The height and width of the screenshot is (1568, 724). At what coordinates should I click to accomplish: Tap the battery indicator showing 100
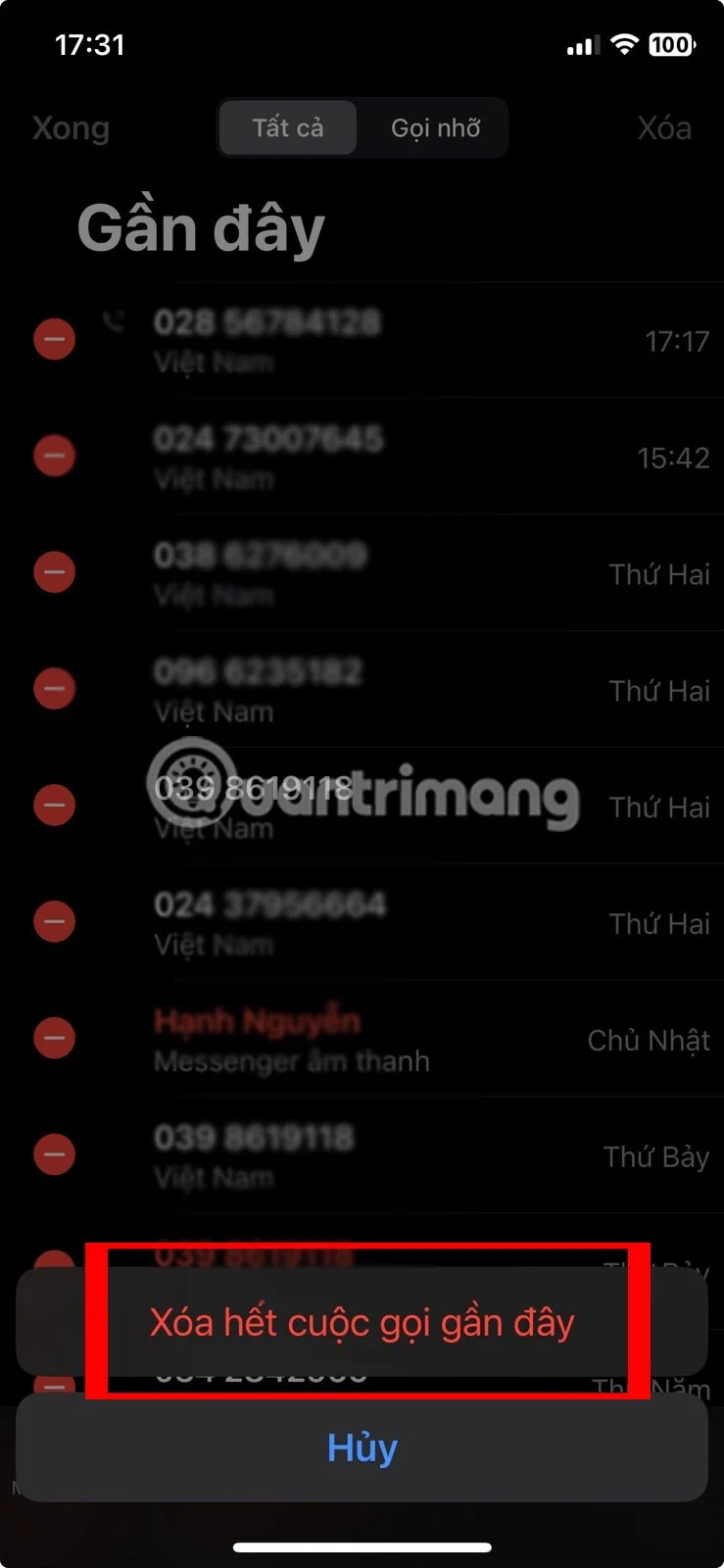[x=673, y=43]
